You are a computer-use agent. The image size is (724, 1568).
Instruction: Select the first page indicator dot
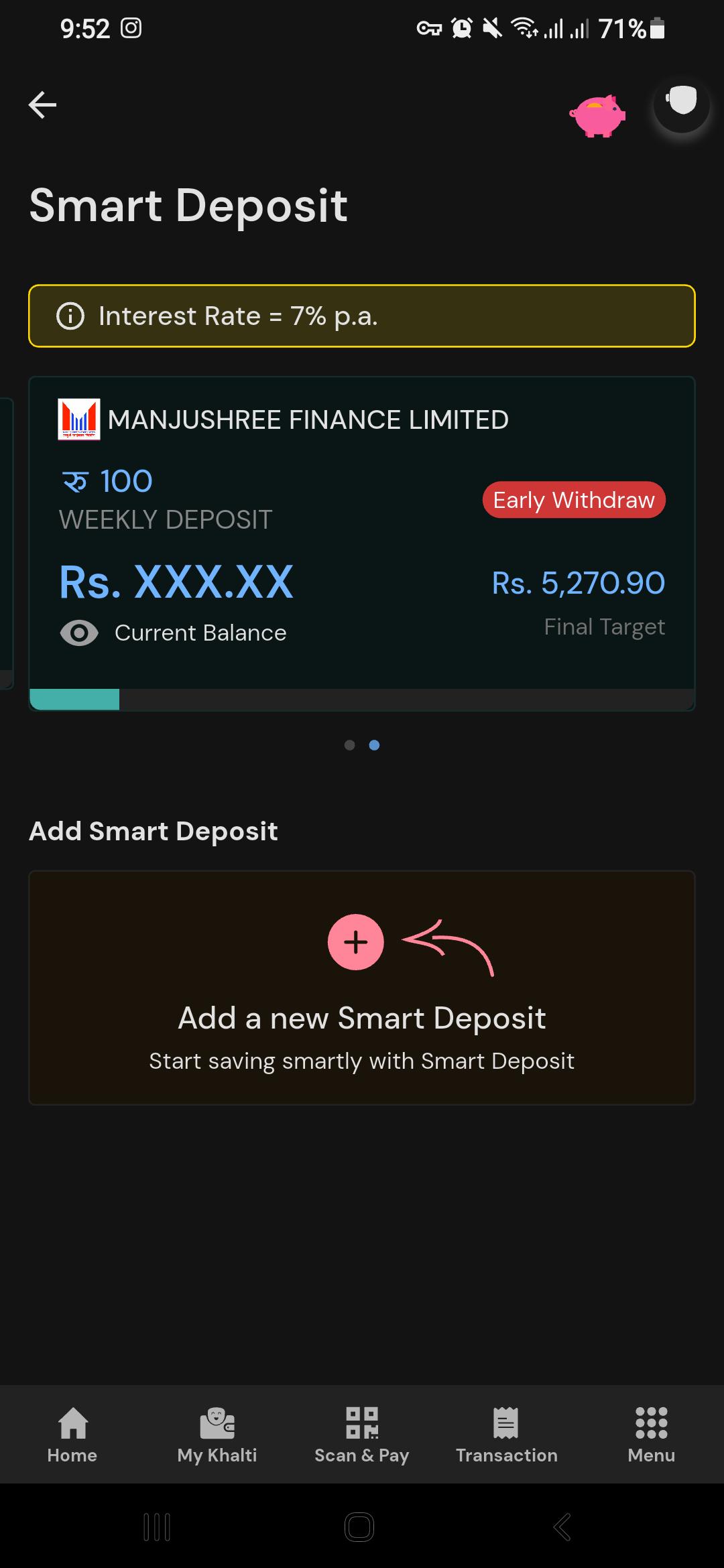[349, 745]
